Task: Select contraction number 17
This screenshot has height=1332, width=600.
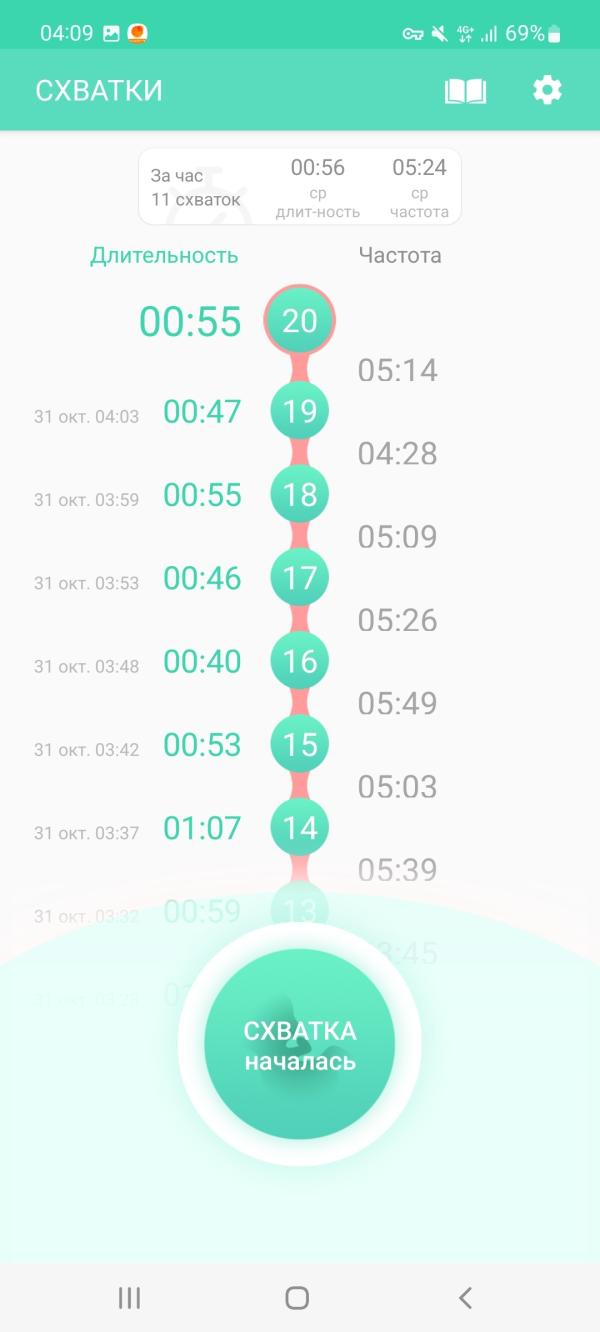Action: pos(300,578)
